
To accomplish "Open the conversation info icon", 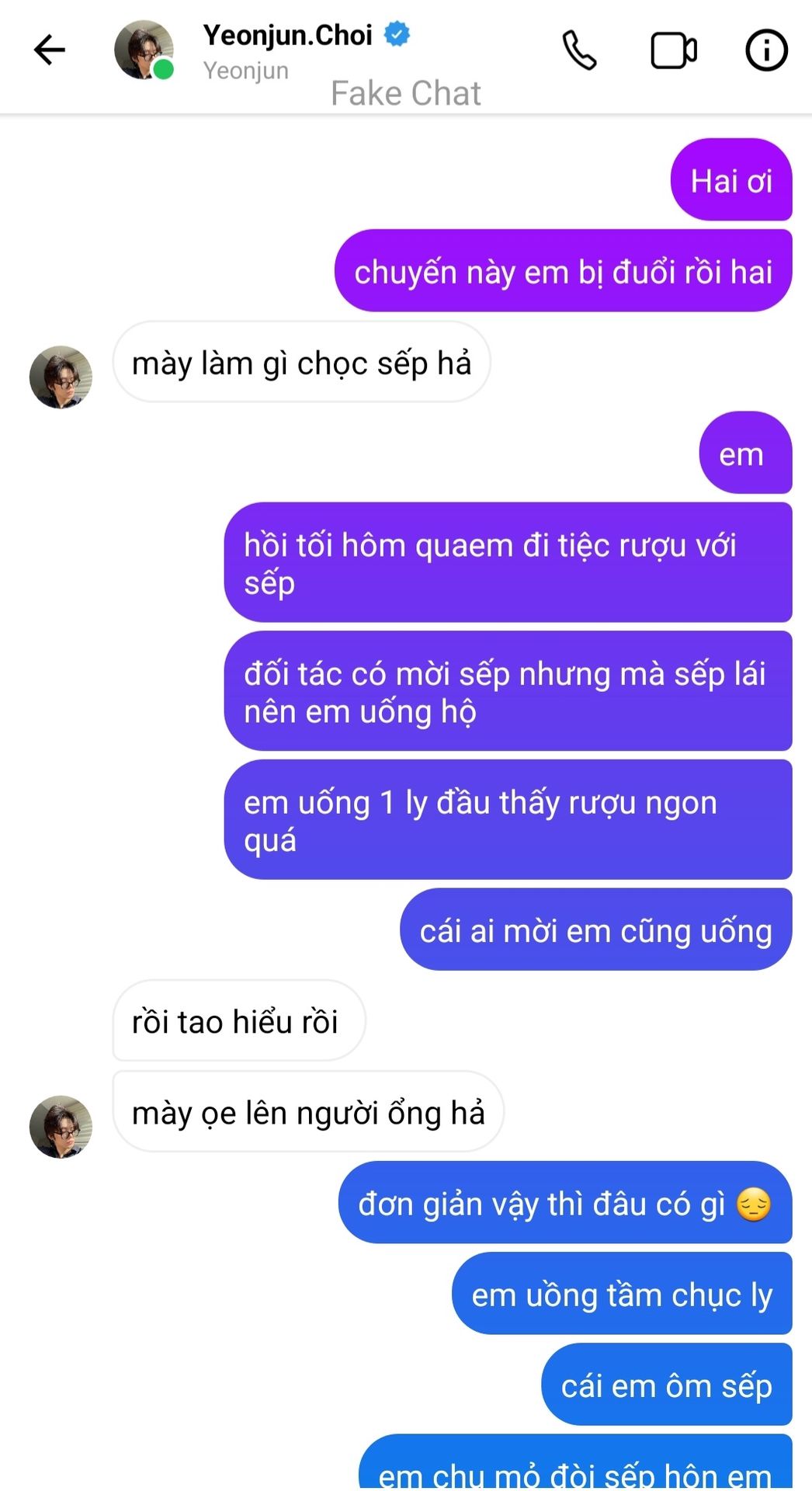I will click(766, 50).
